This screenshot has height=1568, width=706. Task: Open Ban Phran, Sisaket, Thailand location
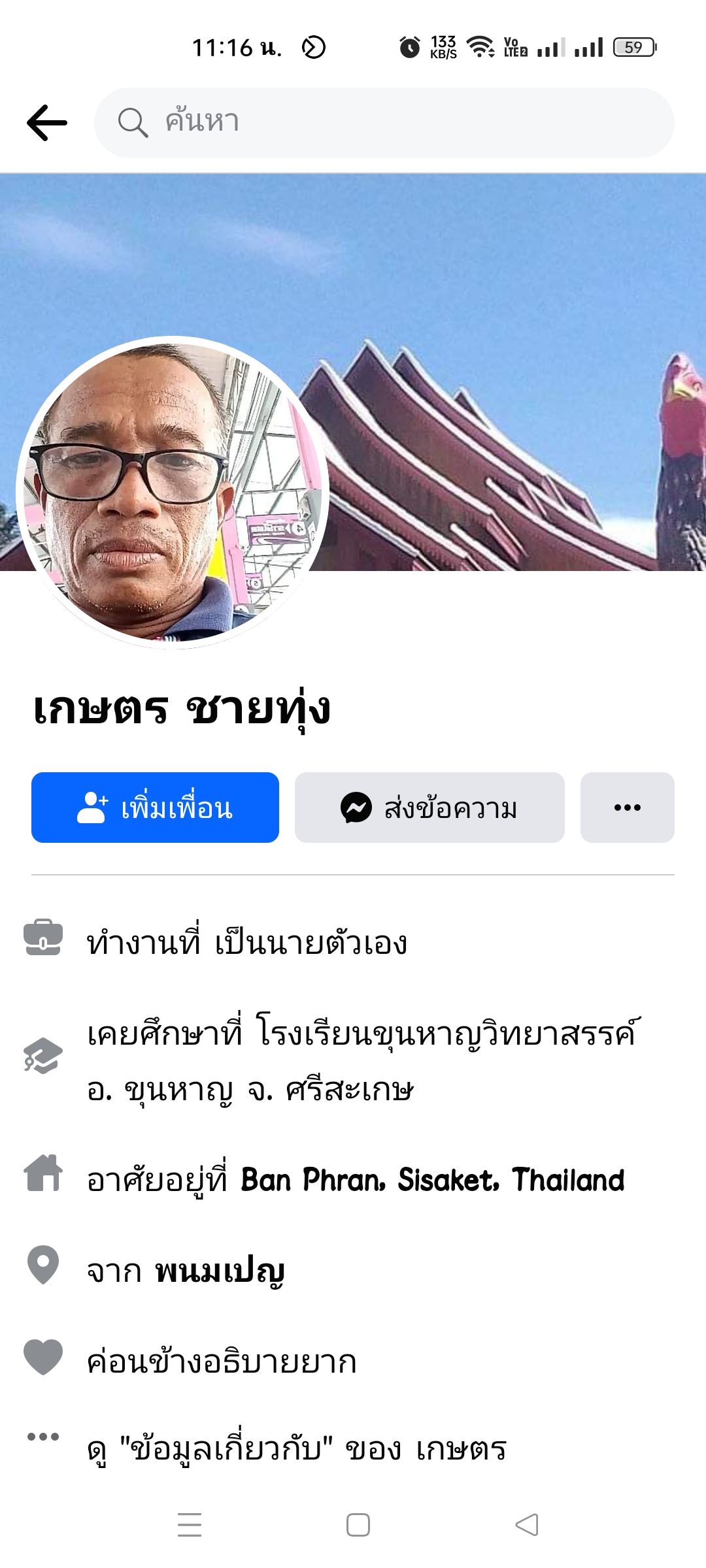coord(431,1180)
